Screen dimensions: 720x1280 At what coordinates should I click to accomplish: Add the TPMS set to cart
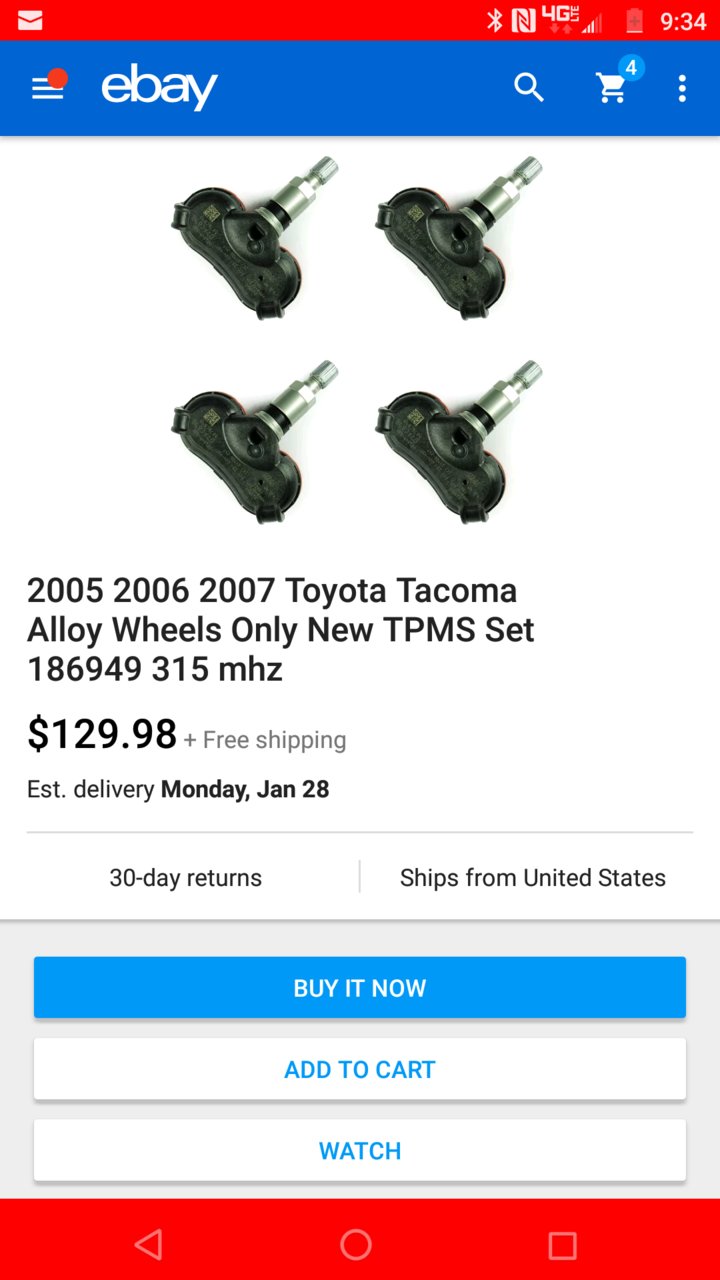click(360, 1069)
